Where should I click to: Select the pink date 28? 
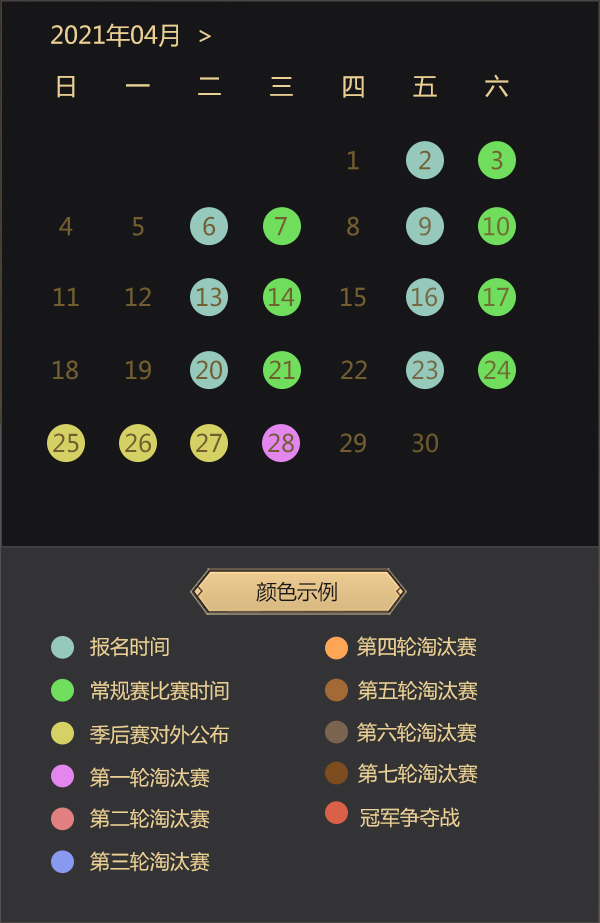coord(281,443)
